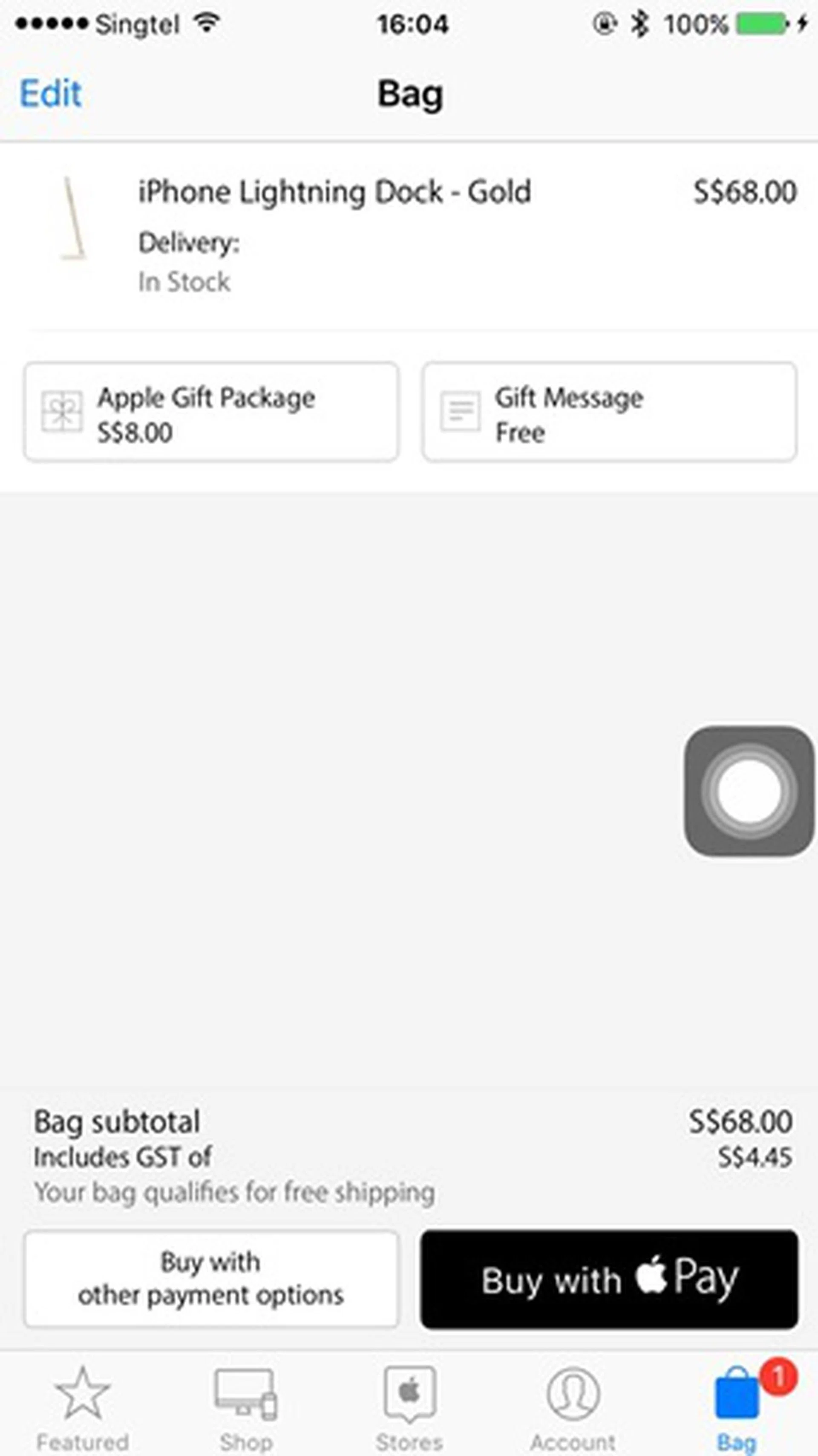This screenshot has height=1456, width=818.
Task: Switch to the Account tab
Action: click(572, 1407)
